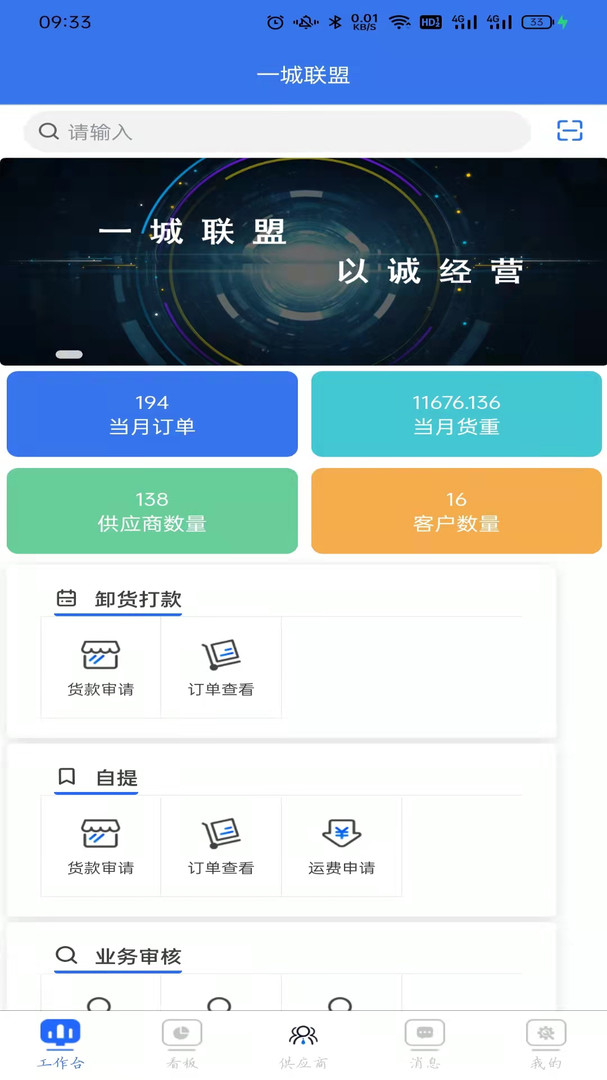View the 客户数量 card
Image resolution: width=607 pixels, height=1080 pixels.
tap(456, 511)
